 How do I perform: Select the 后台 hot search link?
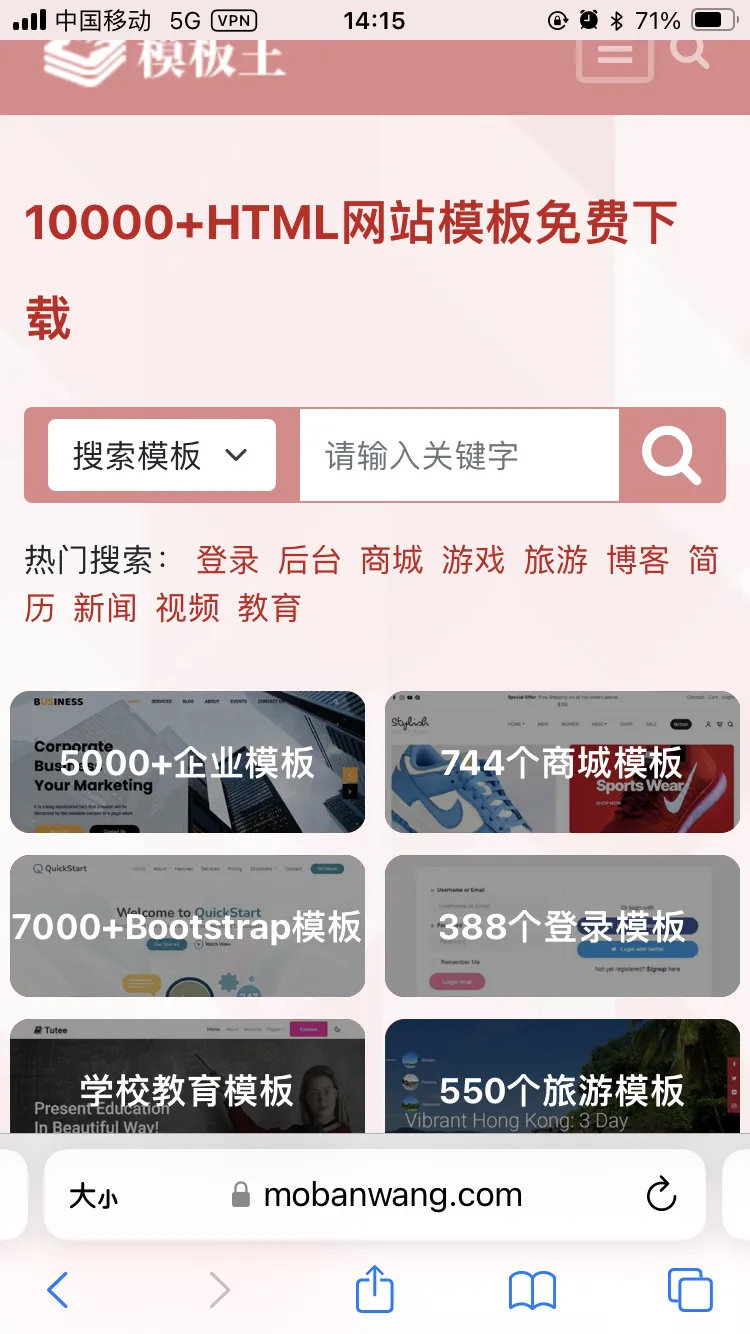(x=309, y=560)
